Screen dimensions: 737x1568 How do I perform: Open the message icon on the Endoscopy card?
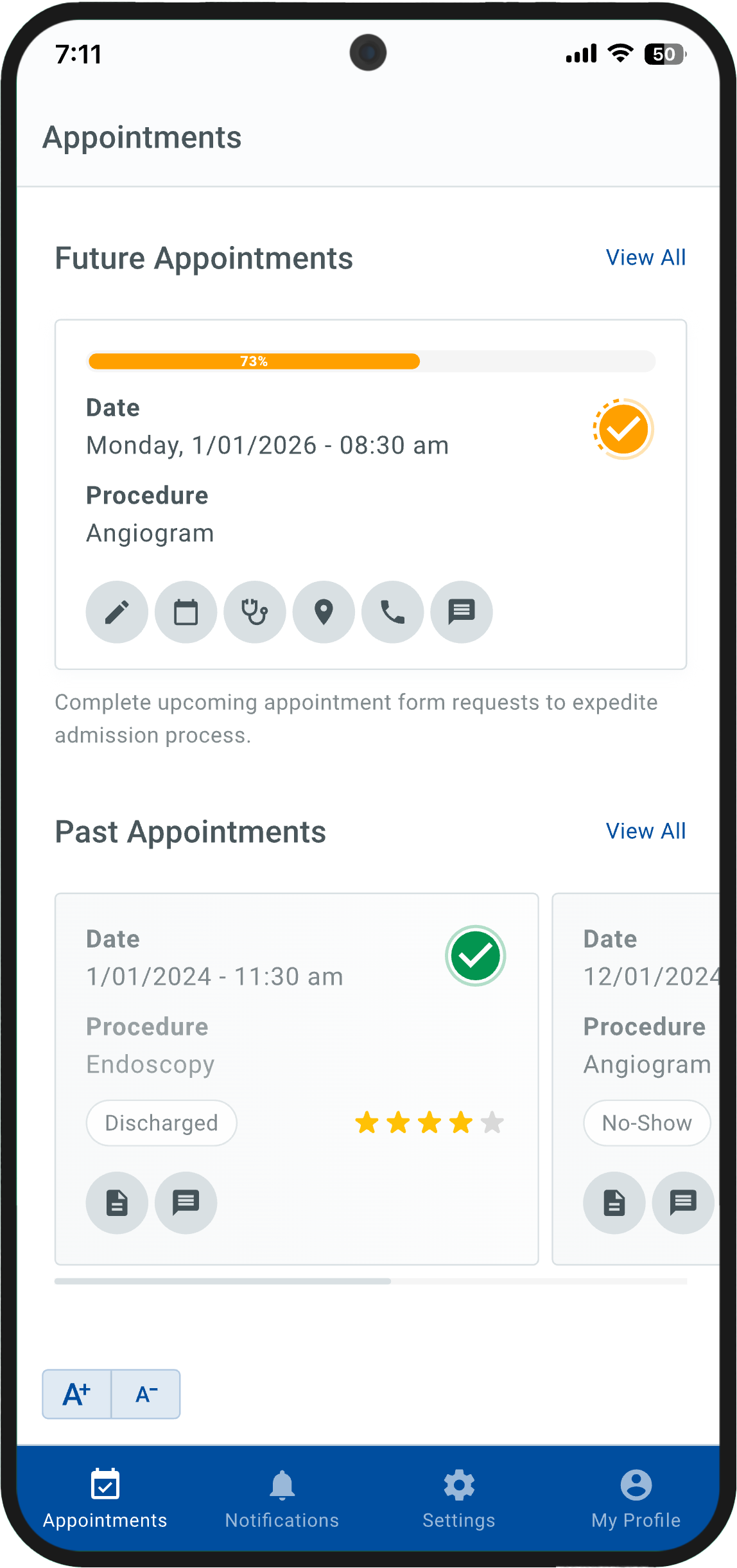[186, 1202]
